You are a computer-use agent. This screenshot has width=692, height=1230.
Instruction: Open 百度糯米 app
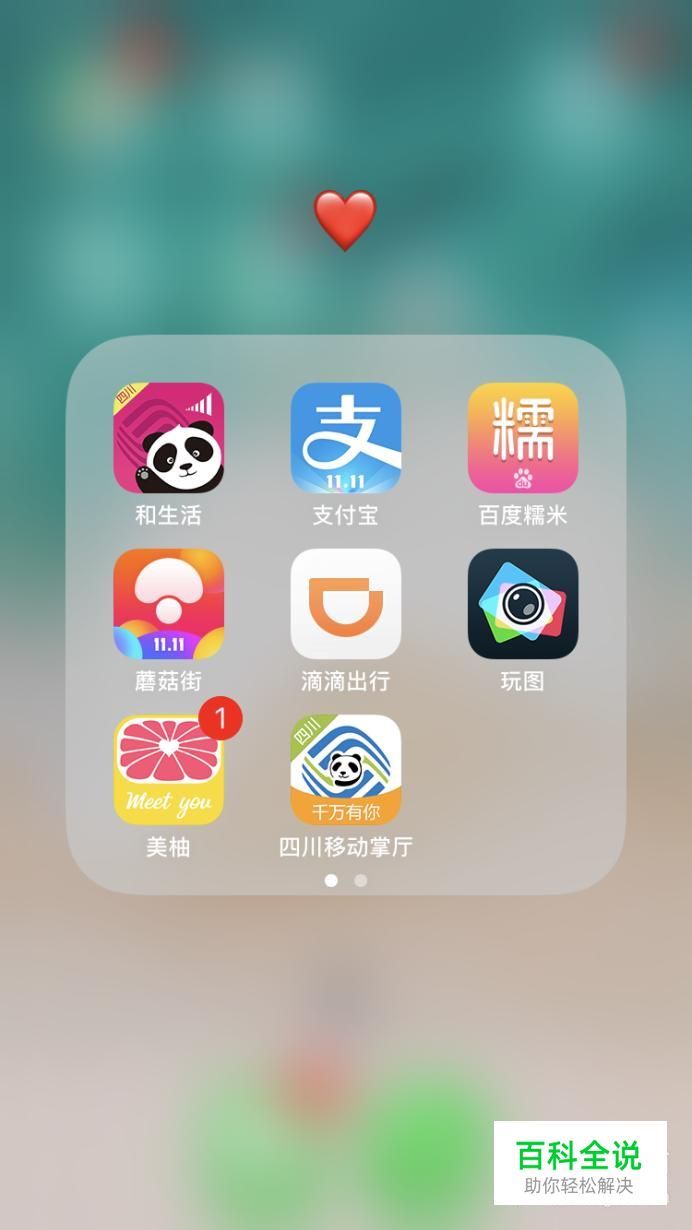point(522,438)
